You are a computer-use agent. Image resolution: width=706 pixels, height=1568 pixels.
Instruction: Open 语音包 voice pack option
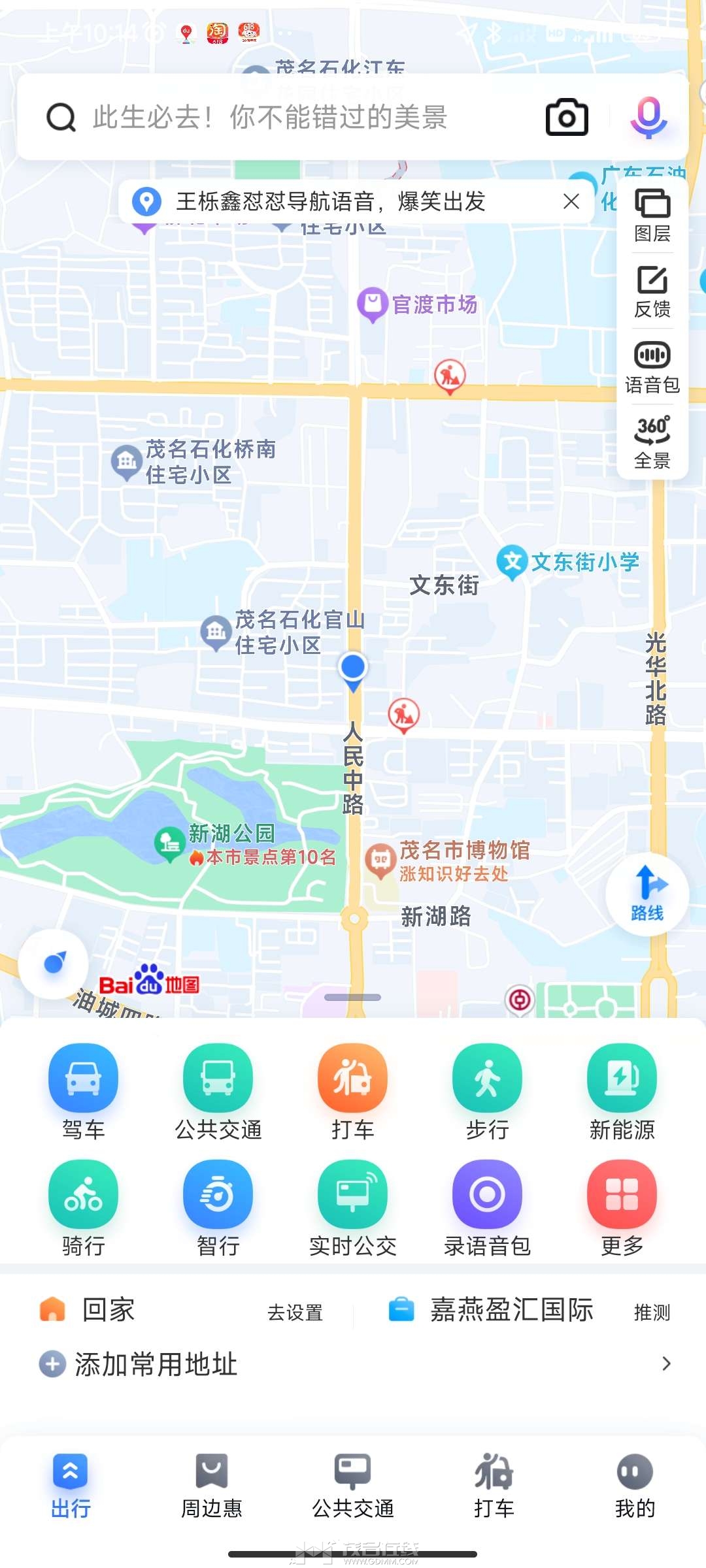coord(652,367)
